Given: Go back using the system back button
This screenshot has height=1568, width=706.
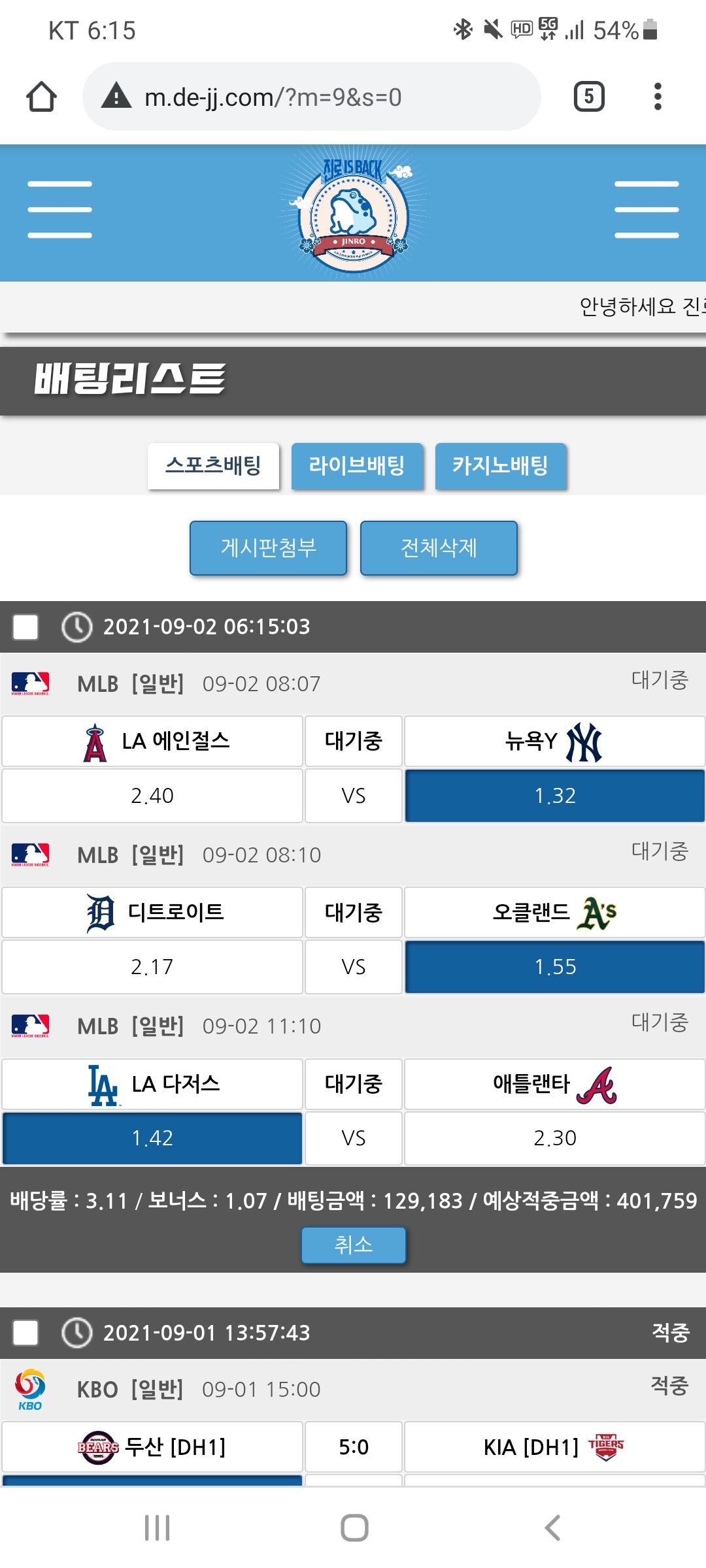Looking at the screenshot, I should pos(552,1527).
